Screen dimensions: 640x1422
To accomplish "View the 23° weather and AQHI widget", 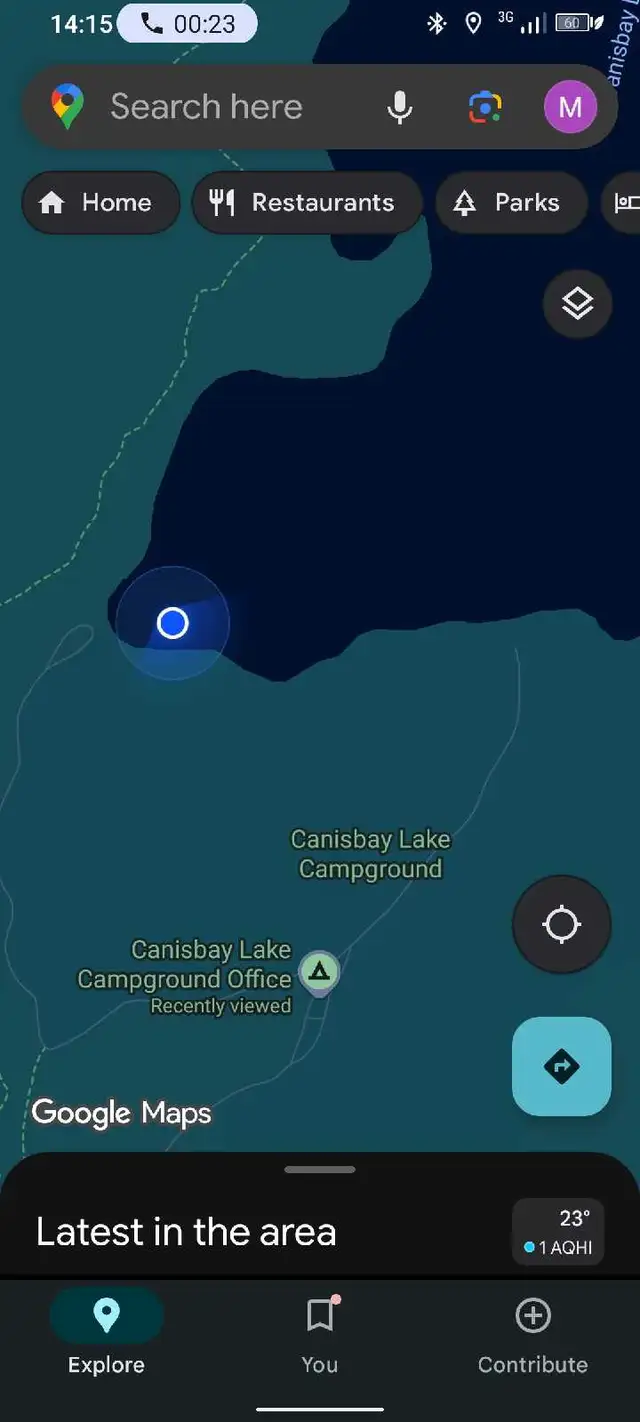I will tap(557, 1232).
